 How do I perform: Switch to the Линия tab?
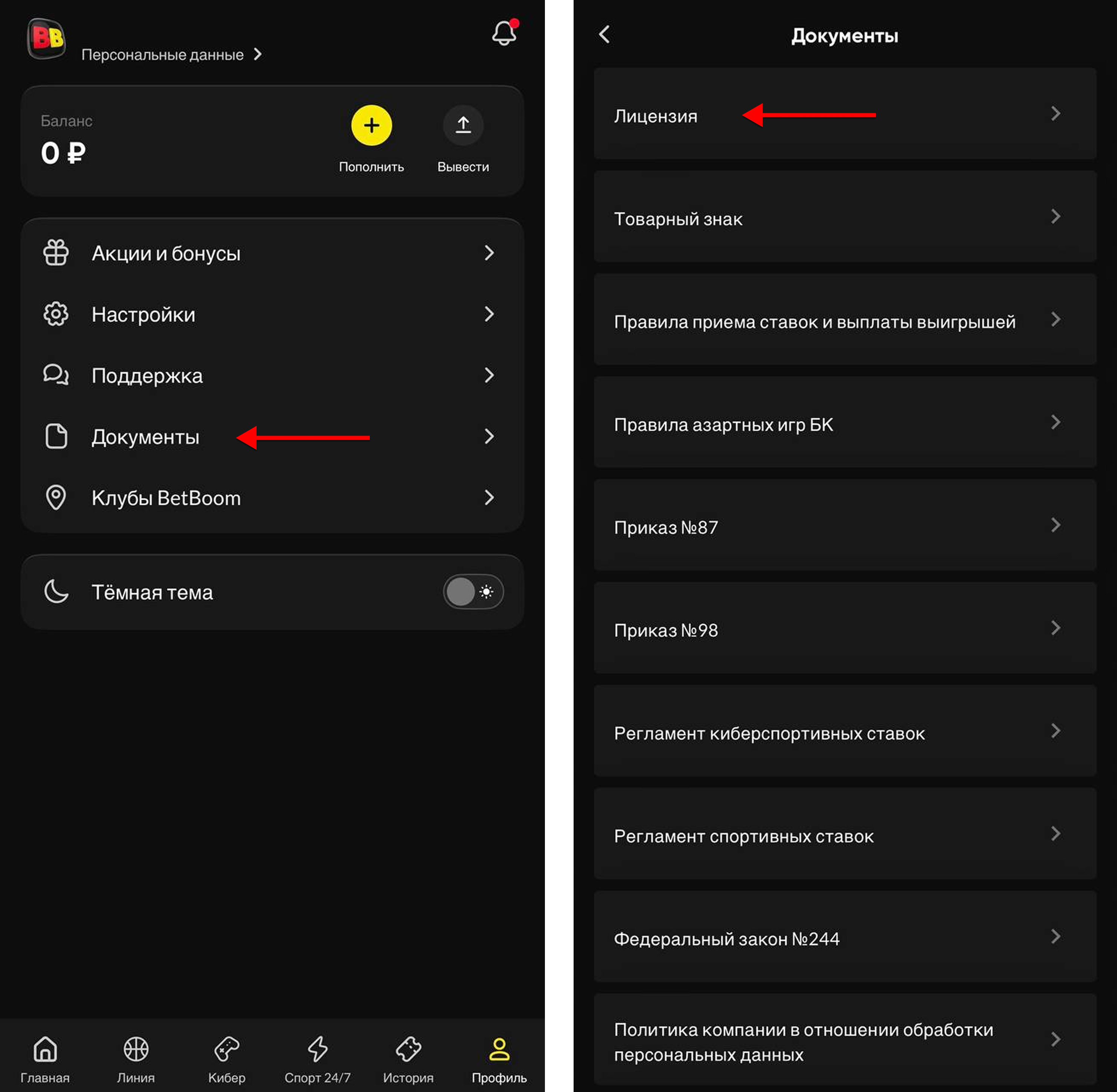[136, 1059]
